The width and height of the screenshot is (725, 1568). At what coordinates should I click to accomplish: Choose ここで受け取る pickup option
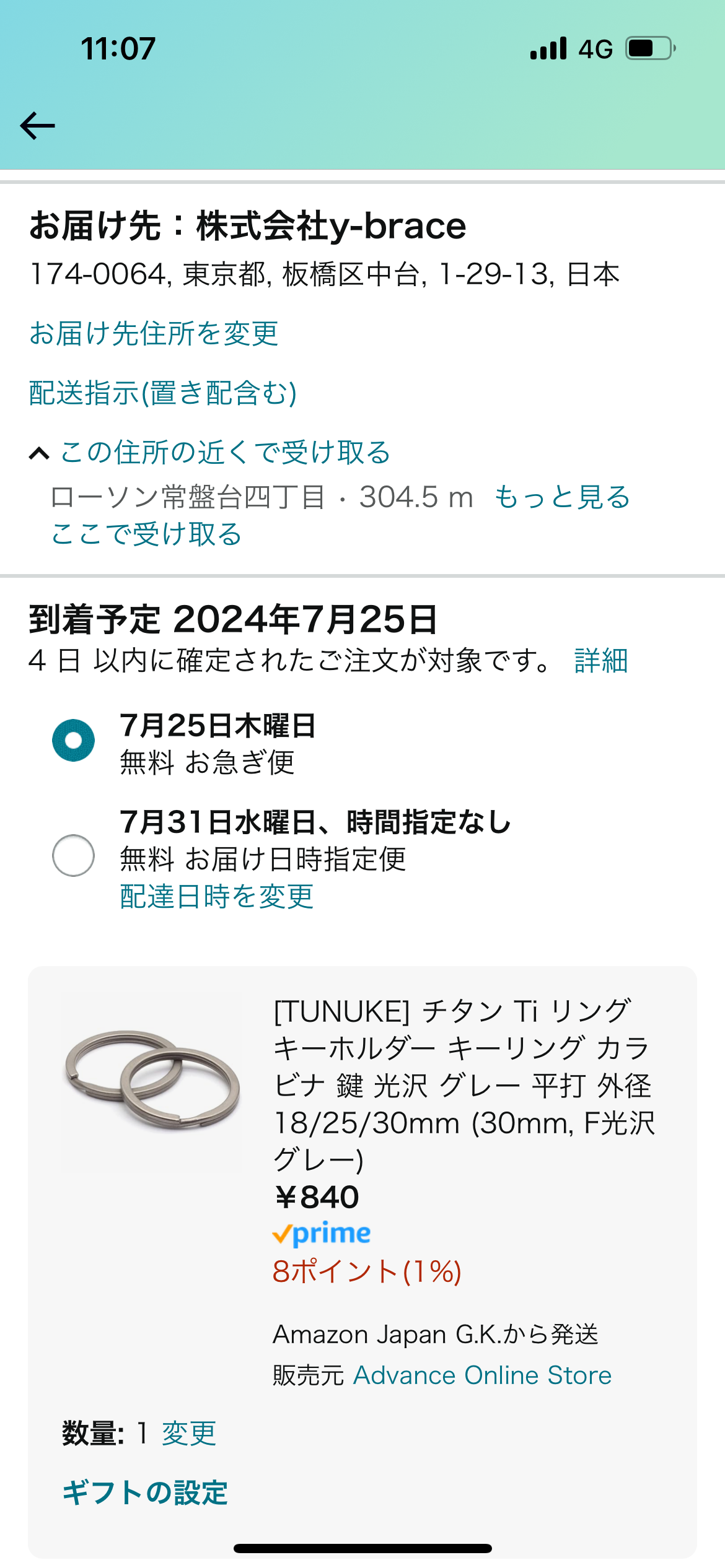pyautogui.click(x=146, y=534)
